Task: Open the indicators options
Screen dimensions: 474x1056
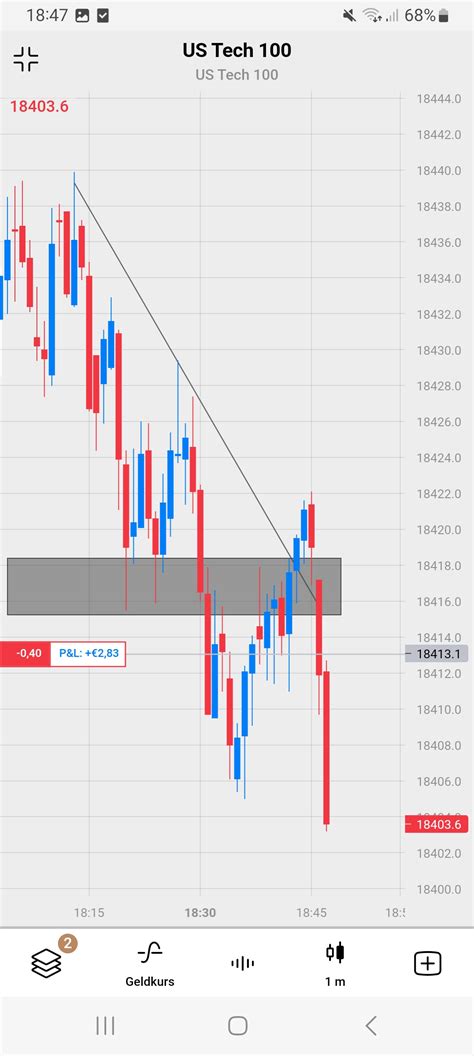Action: pyautogui.click(x=242, y=964)
